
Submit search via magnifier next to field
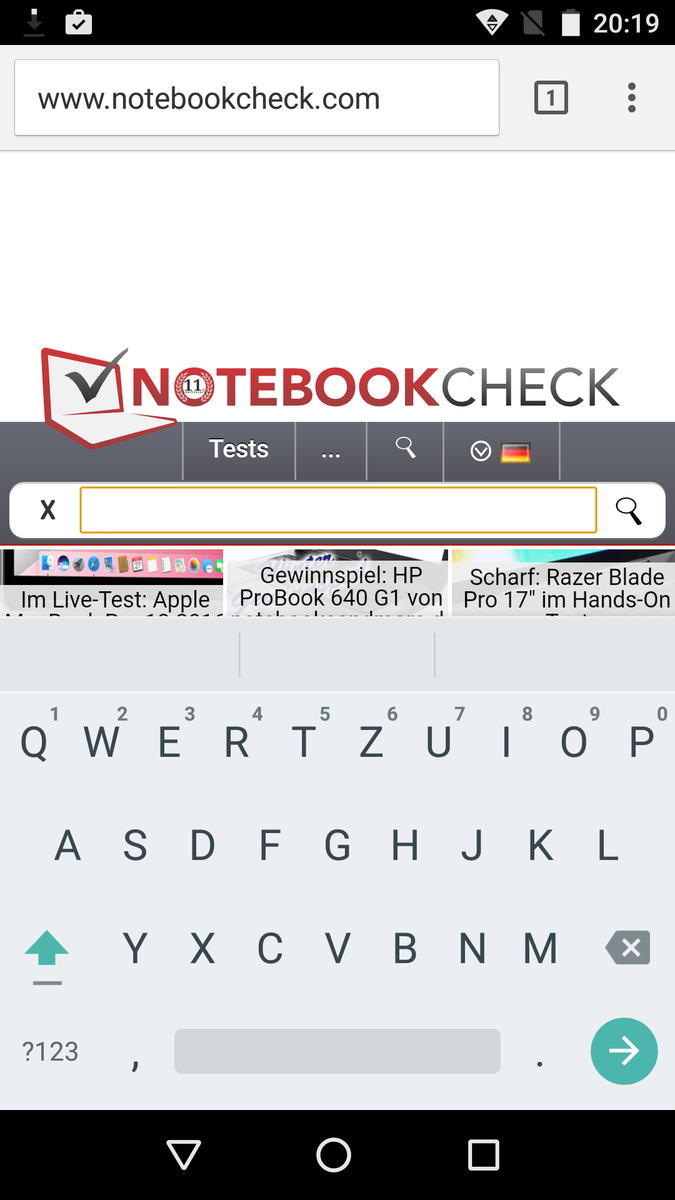pyautogui.click(x=628, y=510)
